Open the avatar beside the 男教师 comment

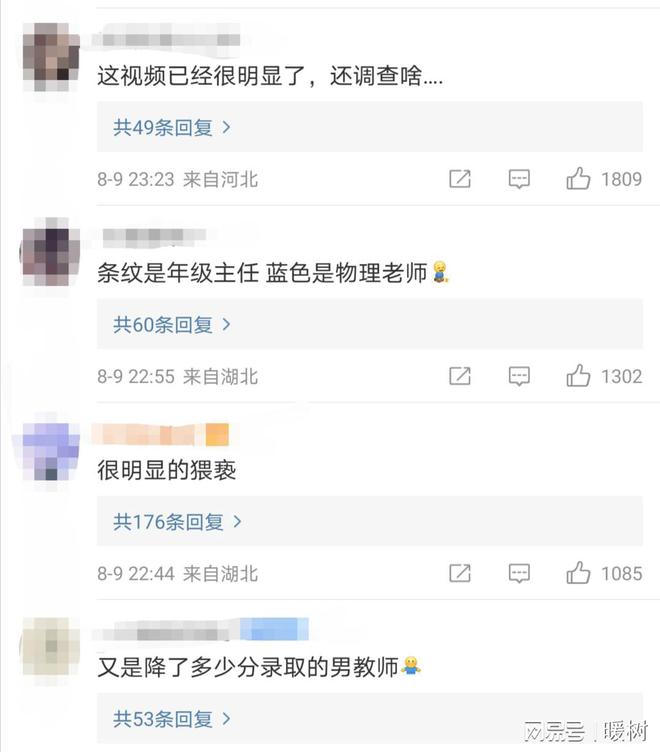[50, 645]
